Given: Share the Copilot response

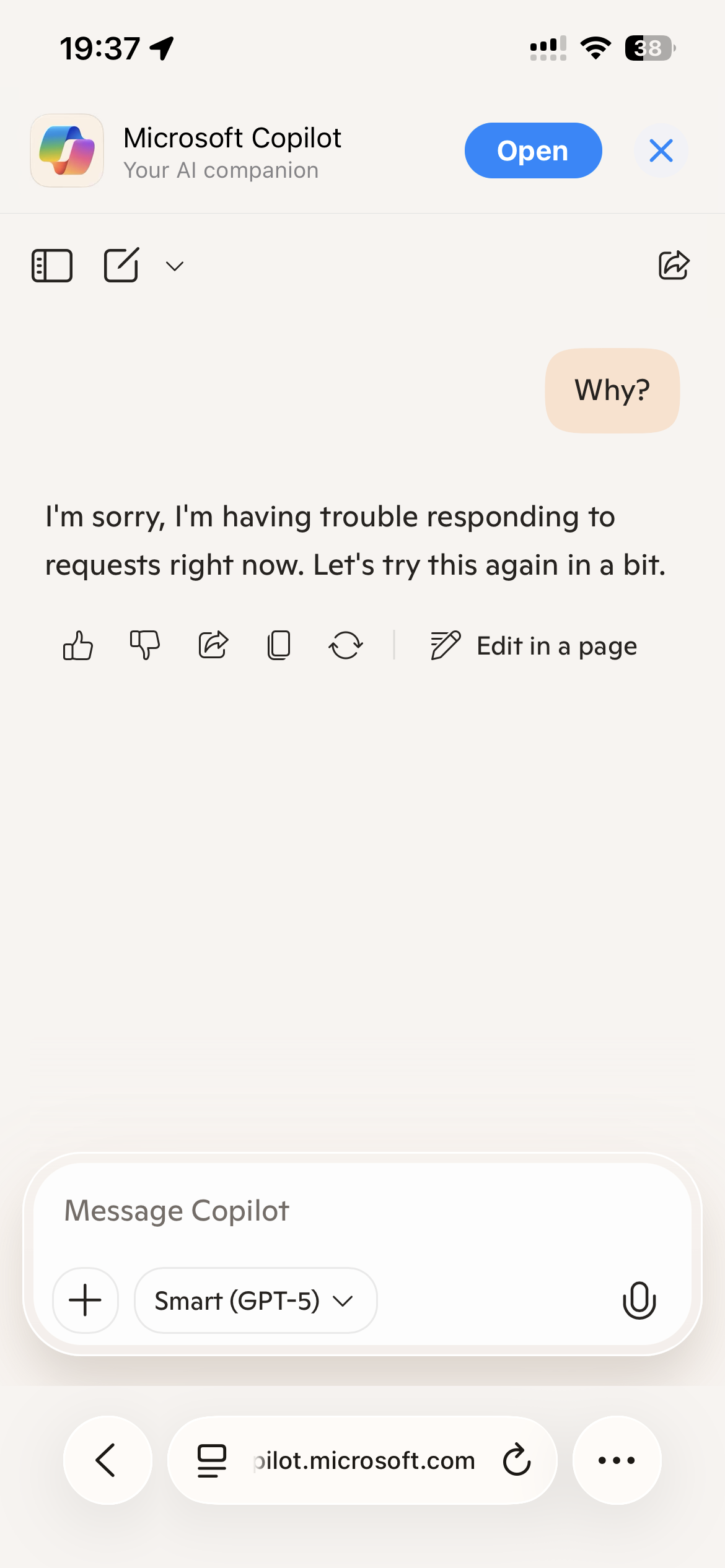Looking at the screenshot, I should (x=213, y=646).
